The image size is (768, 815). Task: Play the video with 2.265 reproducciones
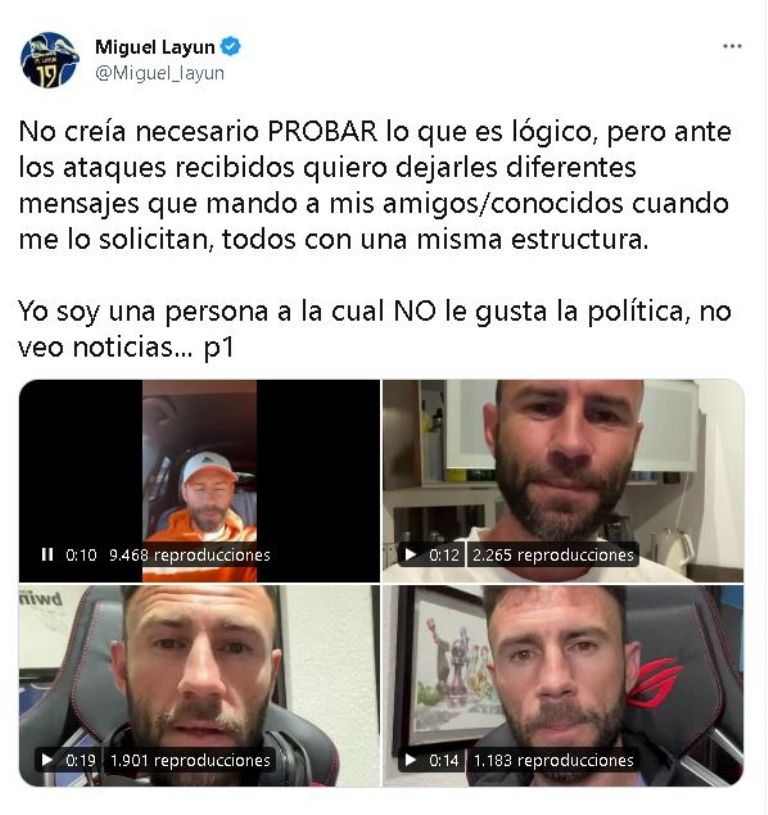click(x=411, y=554)
